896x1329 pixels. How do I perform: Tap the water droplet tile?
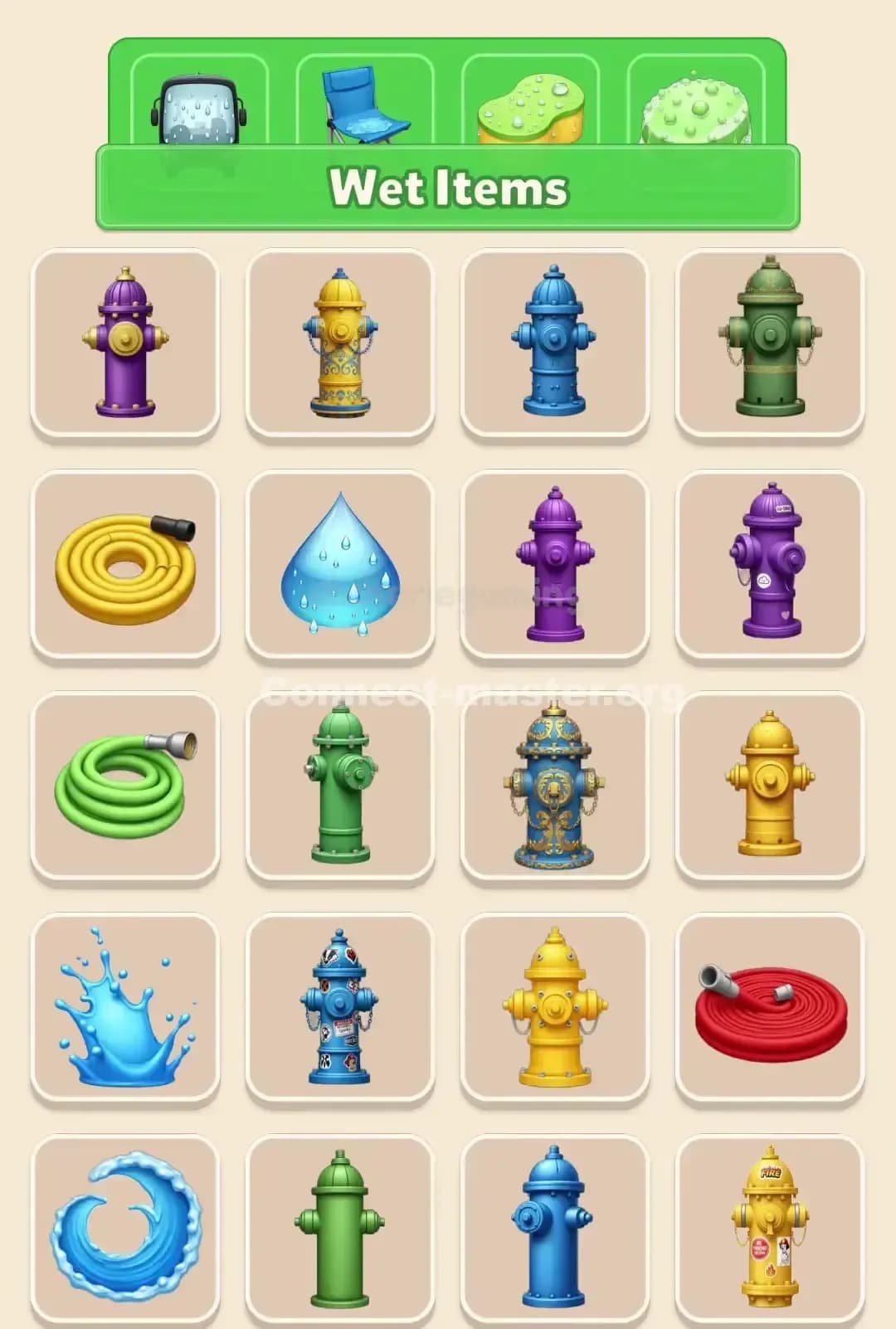(339, 562)
